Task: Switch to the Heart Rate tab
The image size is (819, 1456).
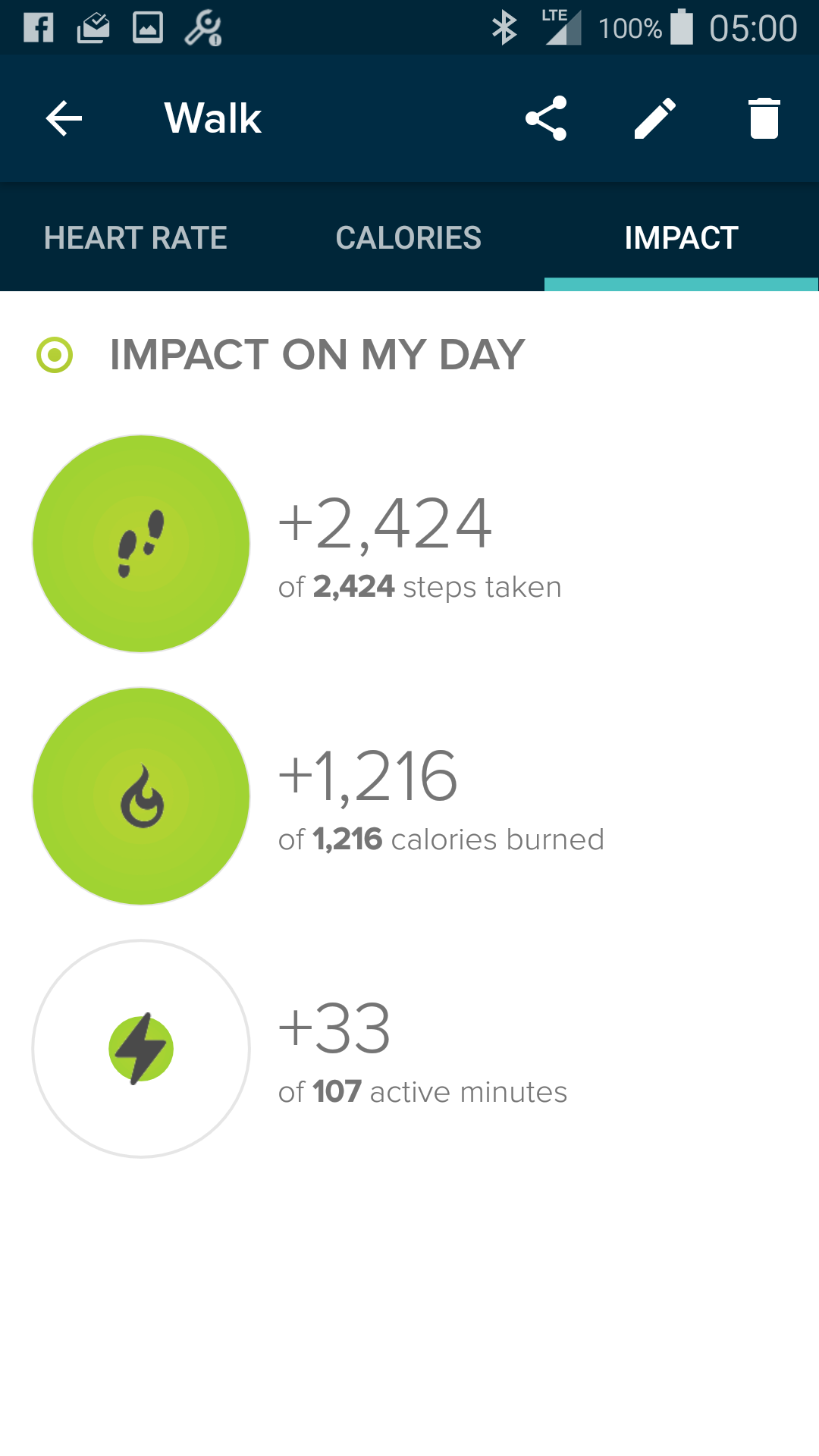Action: point(136,238)
